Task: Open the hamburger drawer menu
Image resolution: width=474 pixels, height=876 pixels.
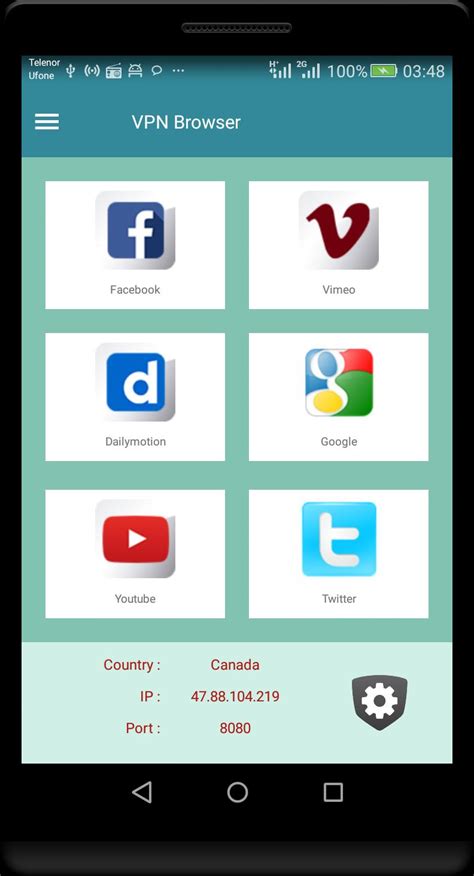Action: [47, 122]
